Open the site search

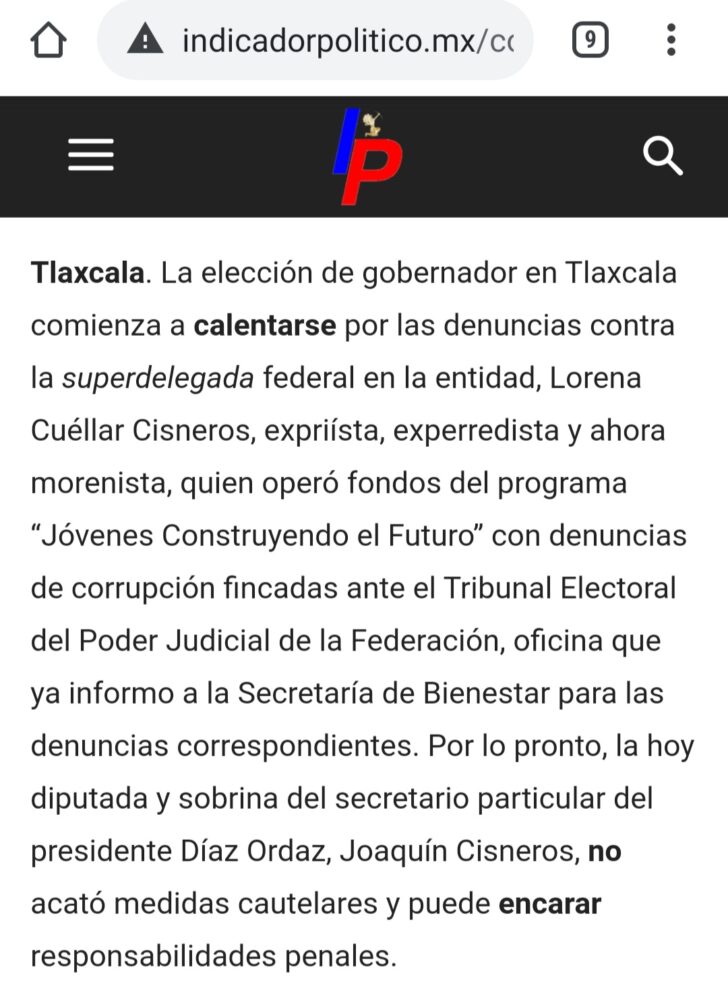[662, 156]
